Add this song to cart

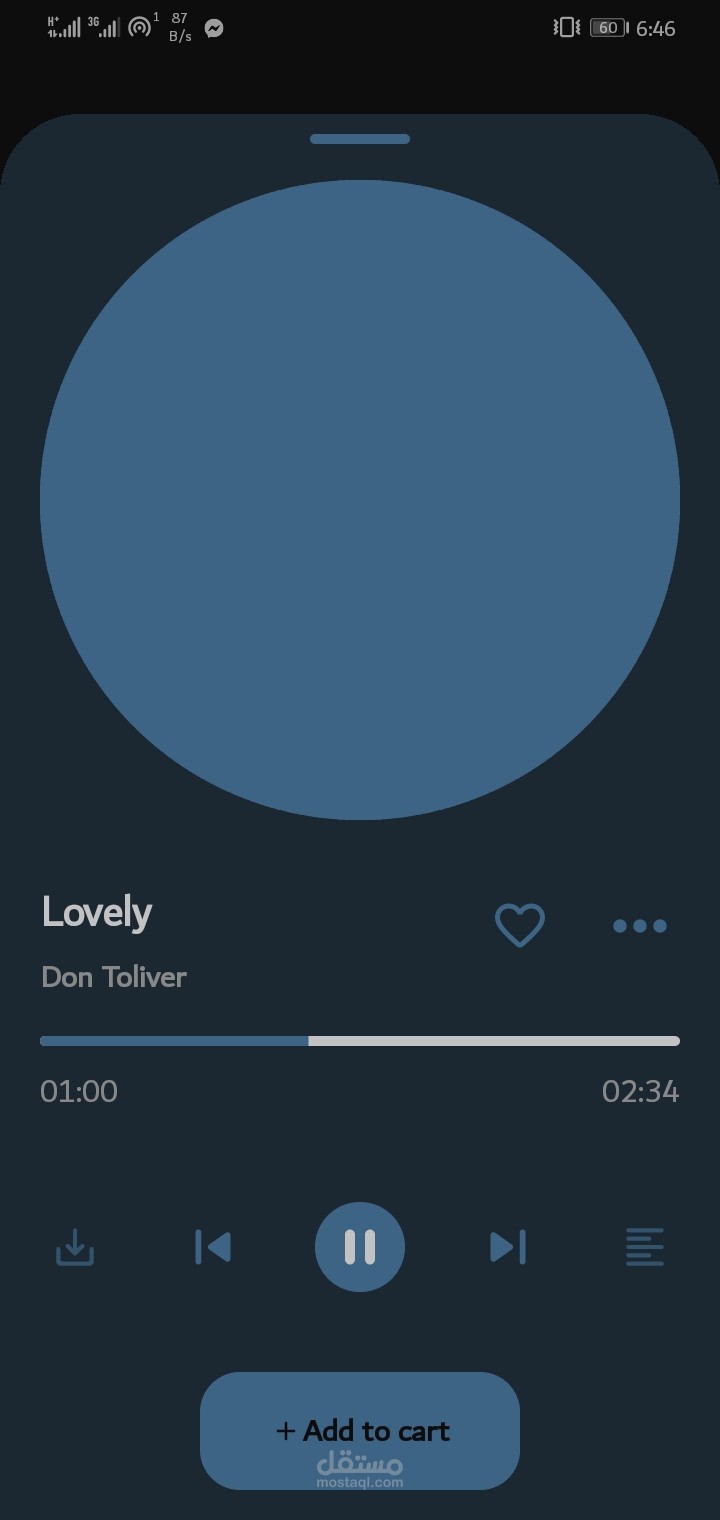click(x=360, y=1431)
